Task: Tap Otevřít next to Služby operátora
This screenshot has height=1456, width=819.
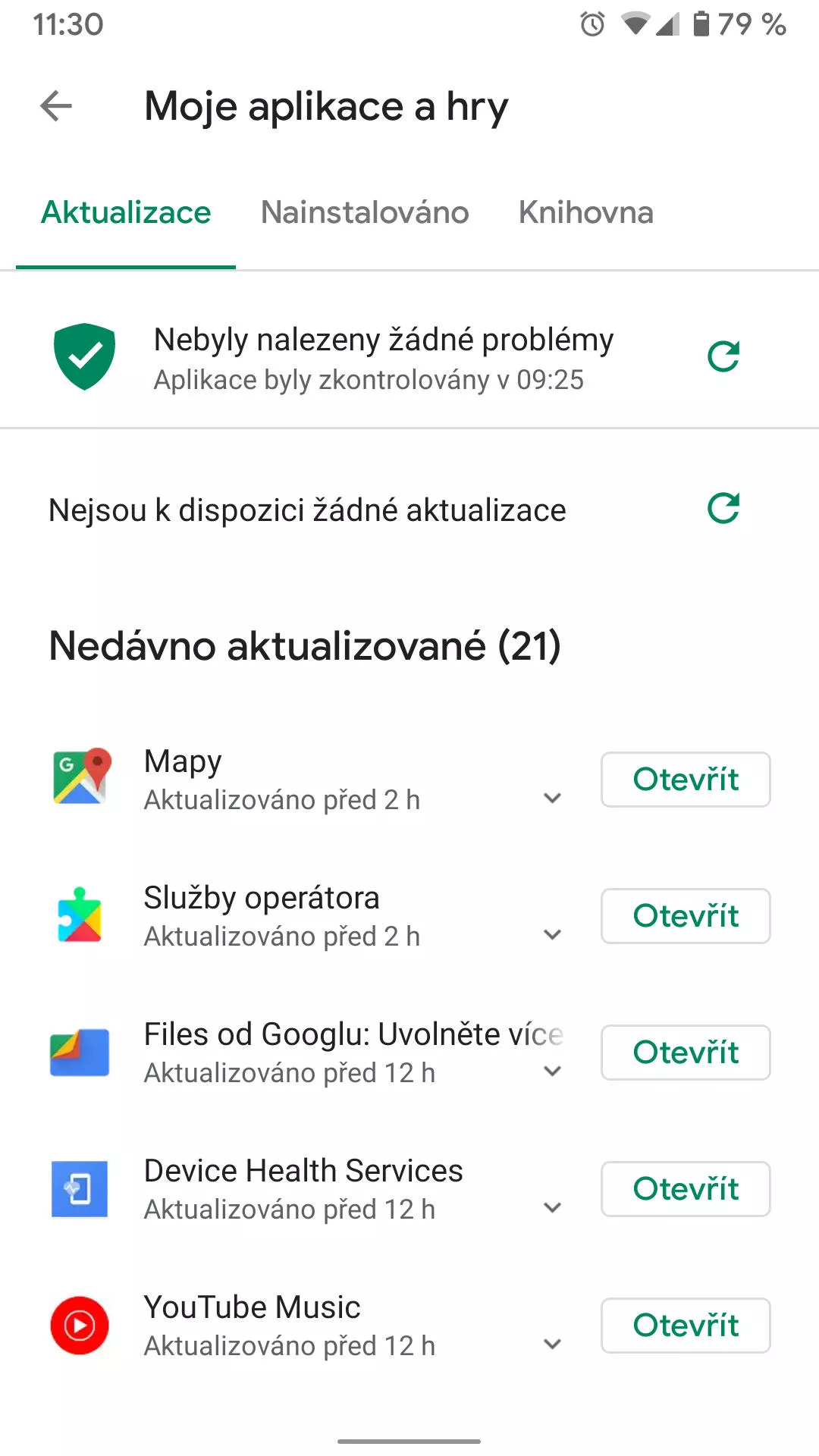Action: [686, 916]
